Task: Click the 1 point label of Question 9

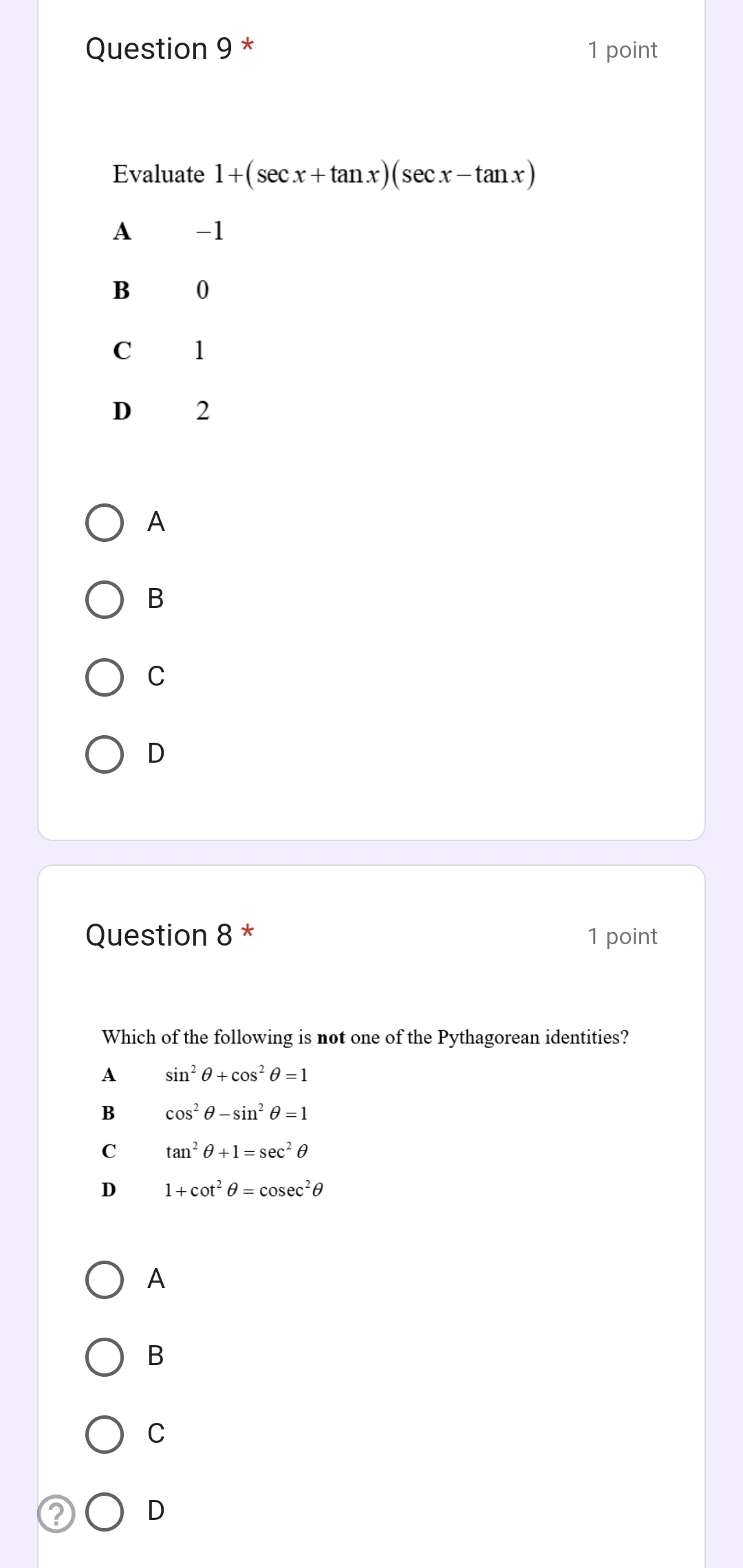Action: (621, 50)
